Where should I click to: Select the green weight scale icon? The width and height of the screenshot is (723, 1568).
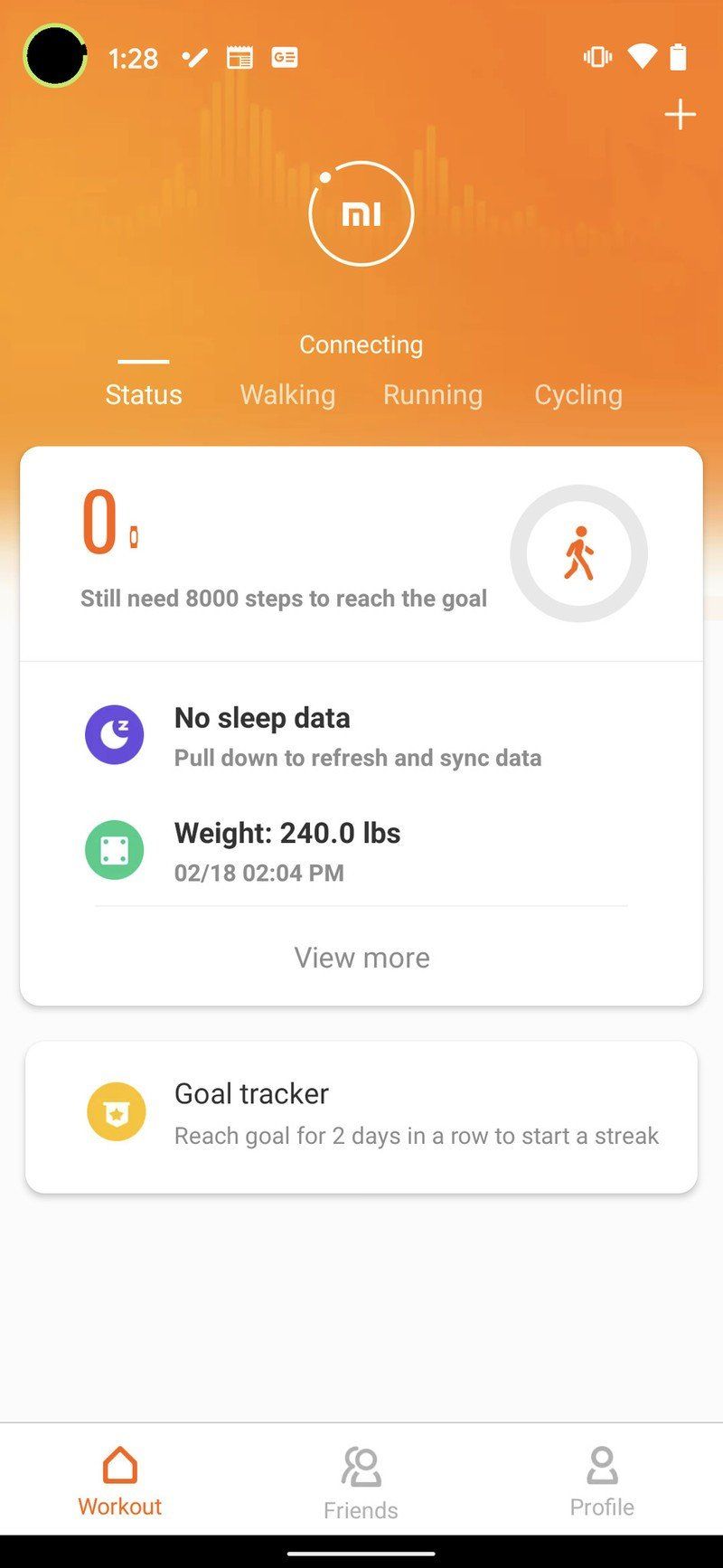115,850
